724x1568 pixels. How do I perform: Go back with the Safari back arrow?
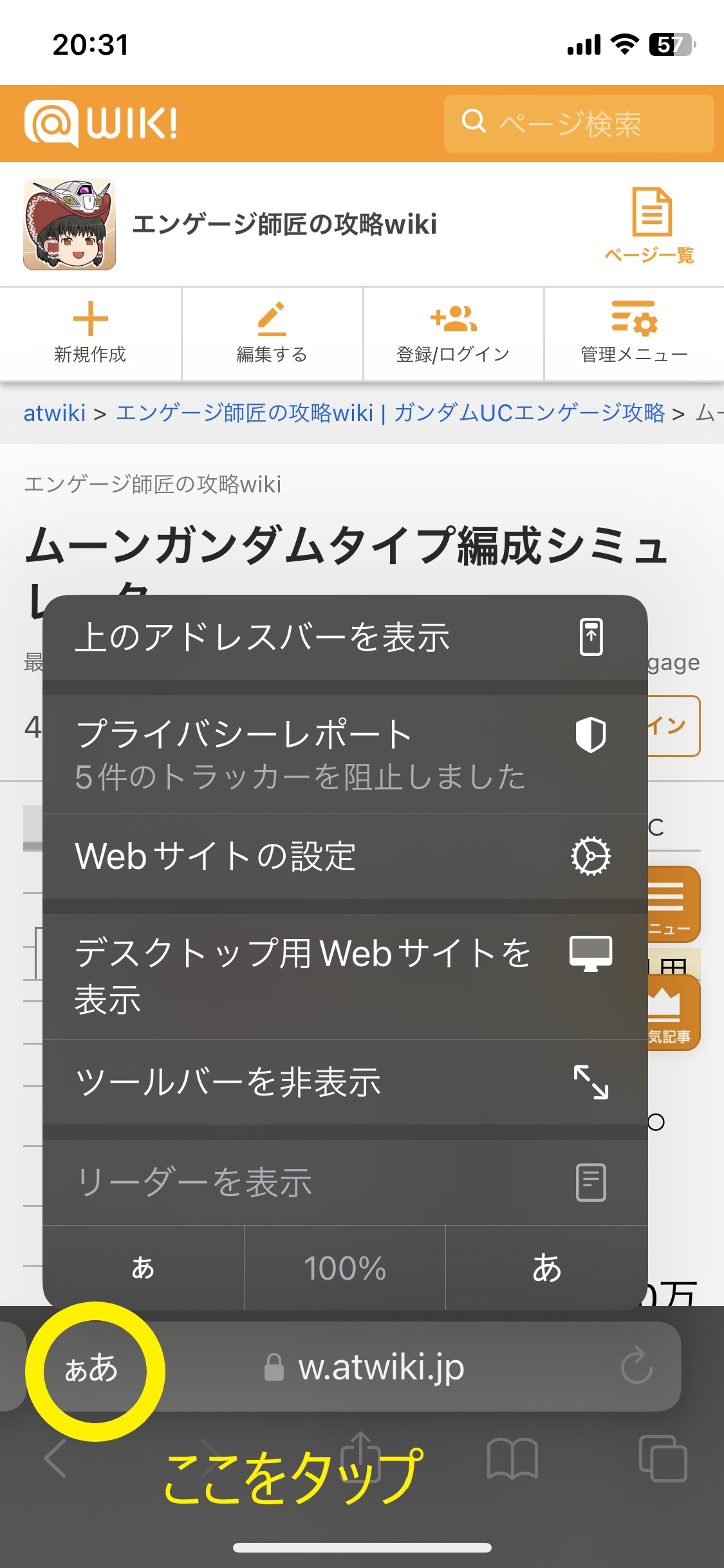[x=55, y=1458]
